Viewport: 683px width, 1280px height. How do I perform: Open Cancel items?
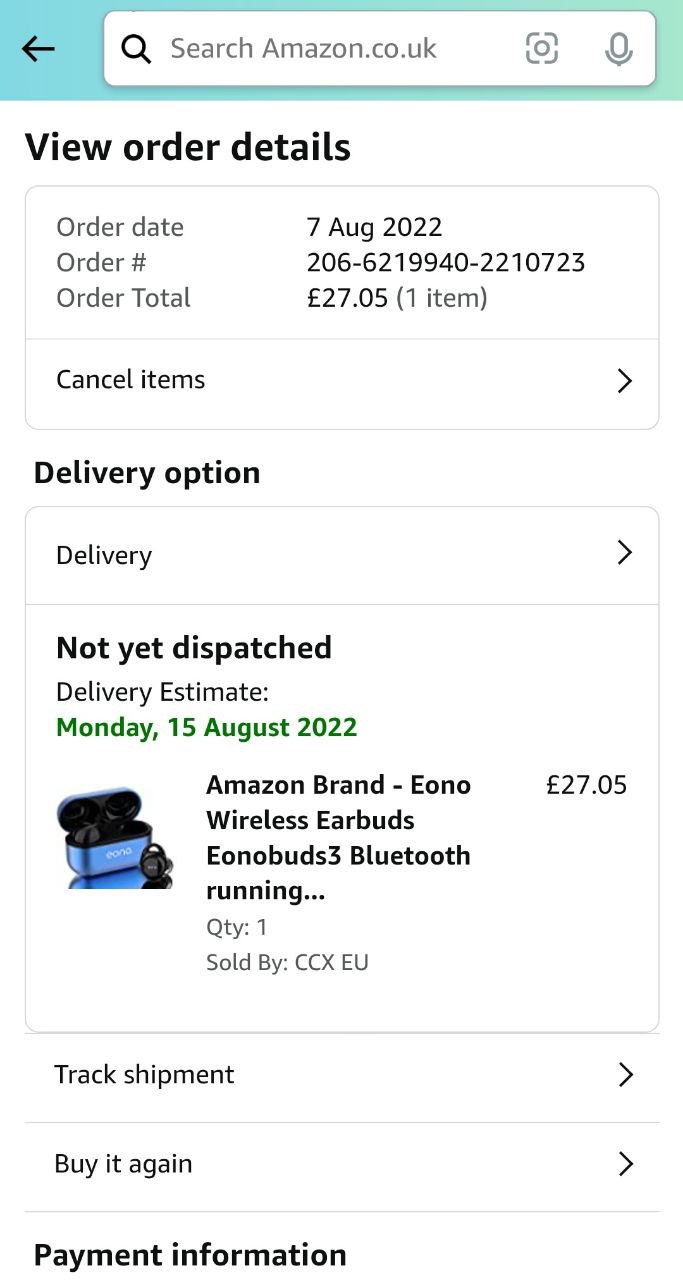coord(342,381)
